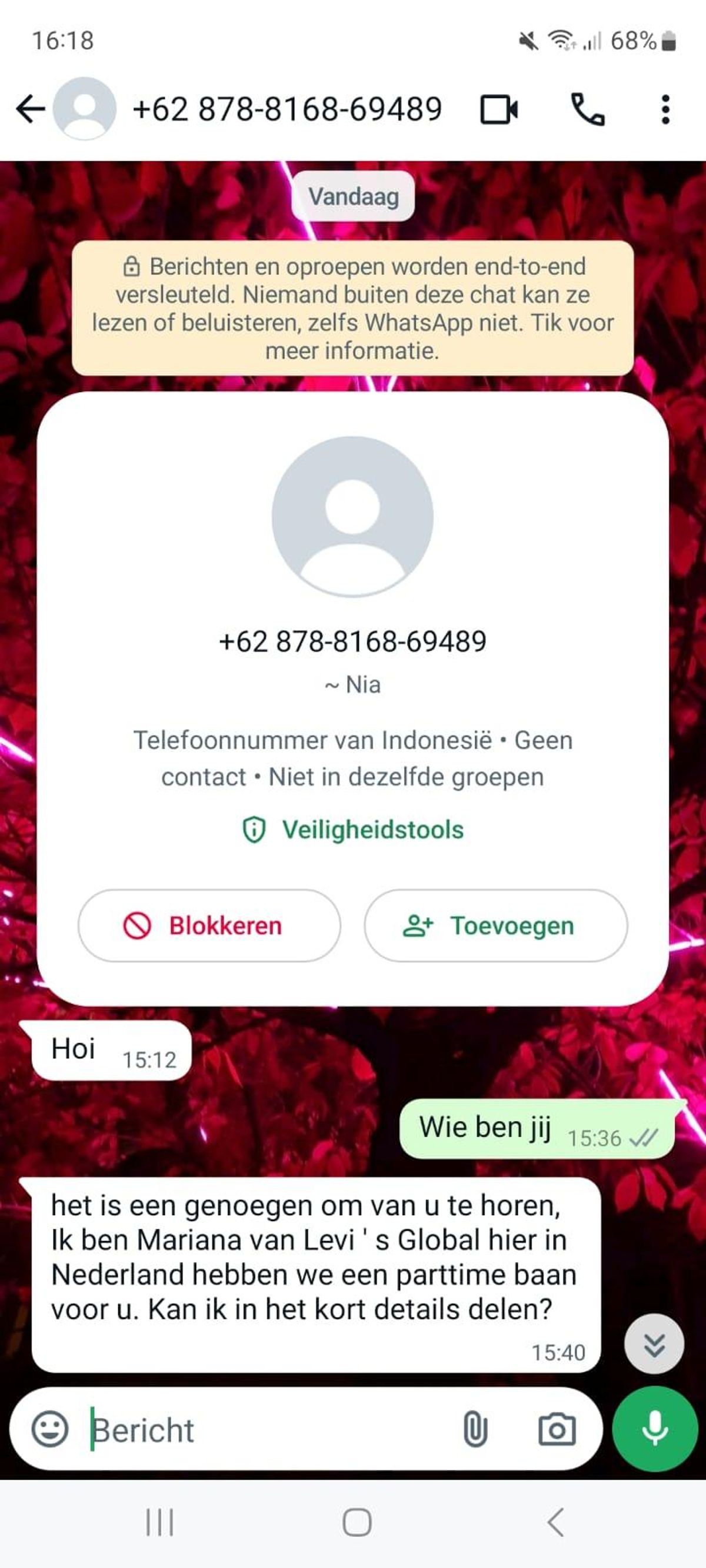Read the end-to-end encryption notice

[352, 308]
